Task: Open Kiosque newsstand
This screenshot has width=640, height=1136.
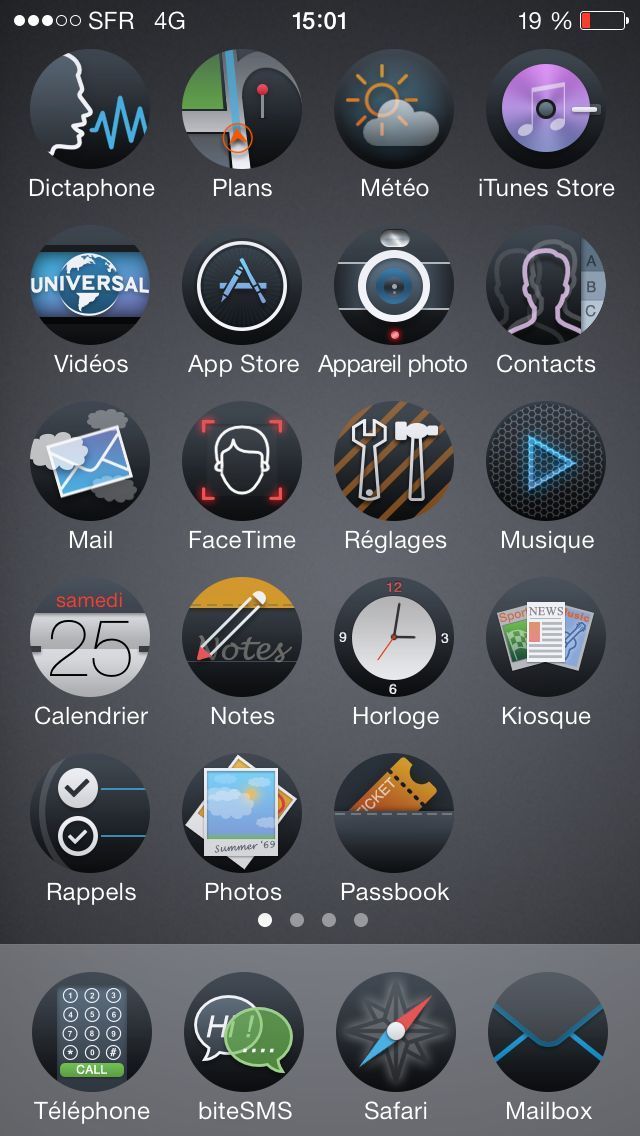Action: pos(546,638)
